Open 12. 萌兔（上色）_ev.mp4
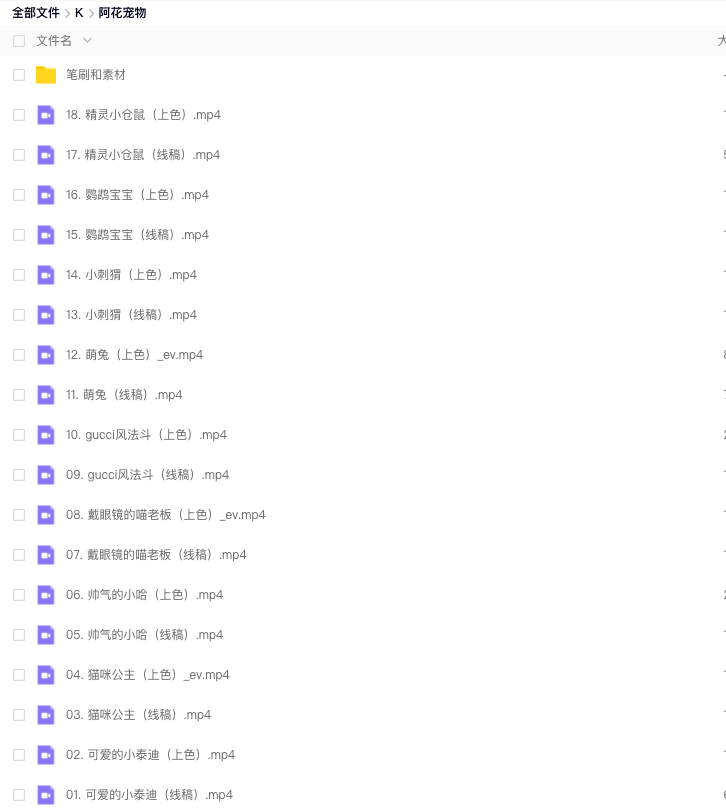This screenshot has height=809, width=726. pyautogui.click(x=134, y=355)
